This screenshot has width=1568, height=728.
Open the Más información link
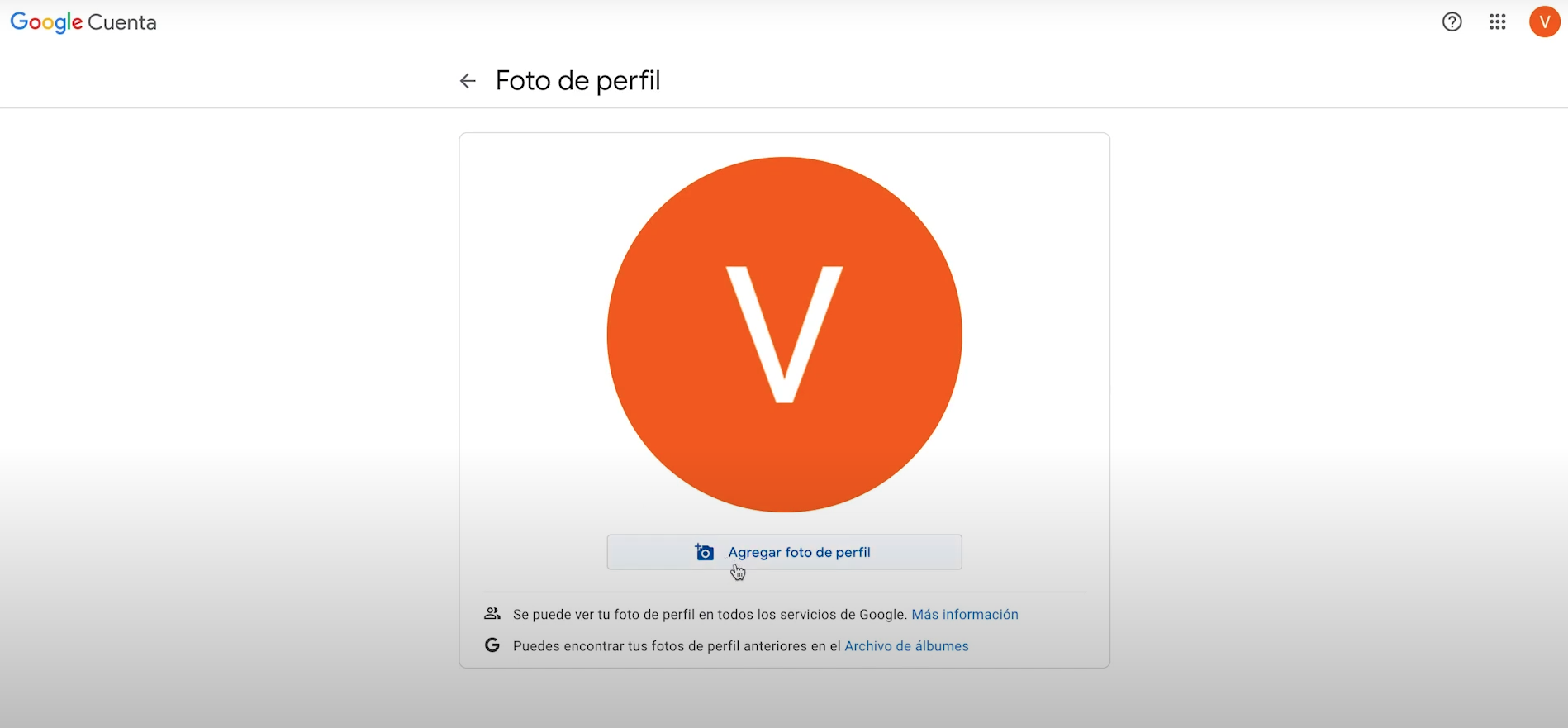point(964,615)
